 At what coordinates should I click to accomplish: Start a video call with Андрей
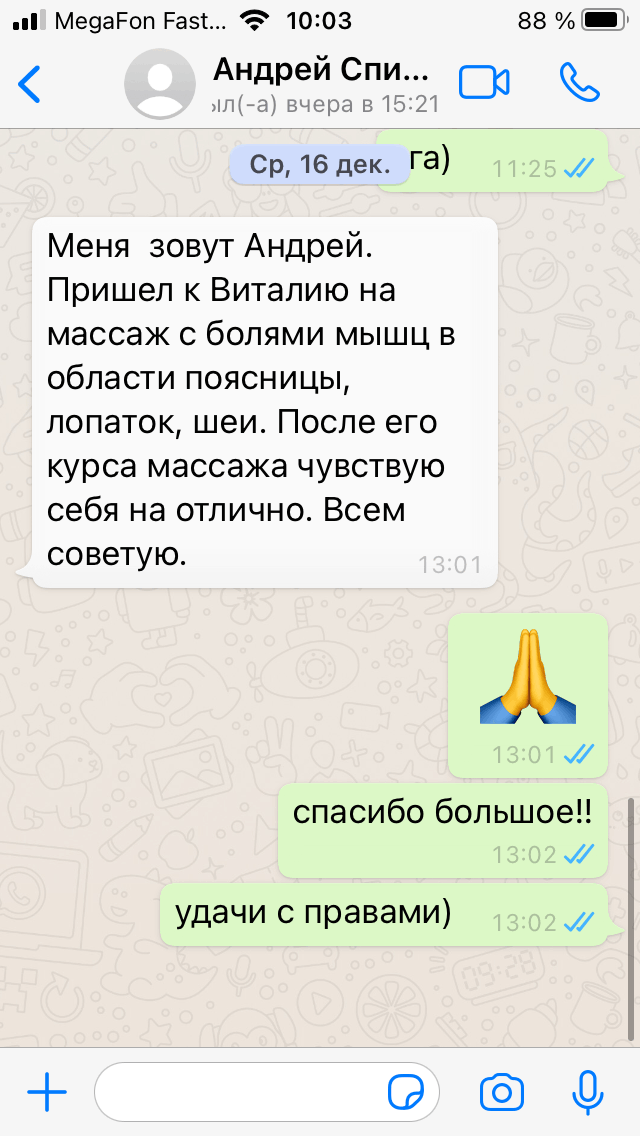pyautogui.click(x=484, y=83)
